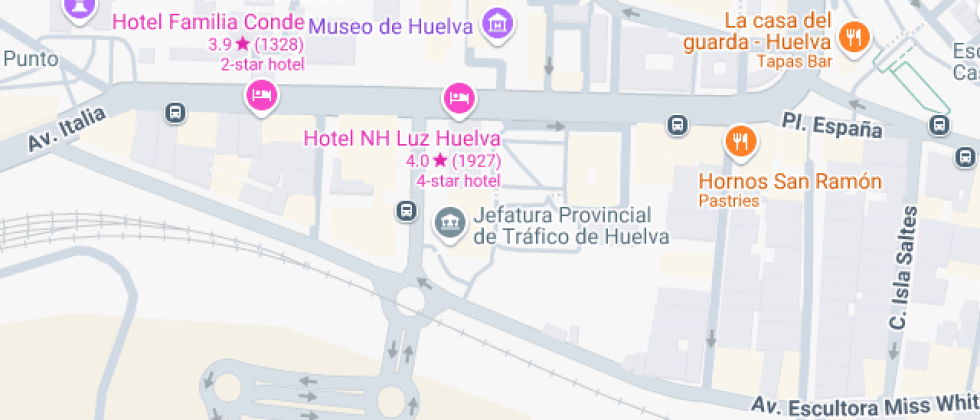
Task: Tap the bus stop on Av. Italia
Action: point(175,113)
